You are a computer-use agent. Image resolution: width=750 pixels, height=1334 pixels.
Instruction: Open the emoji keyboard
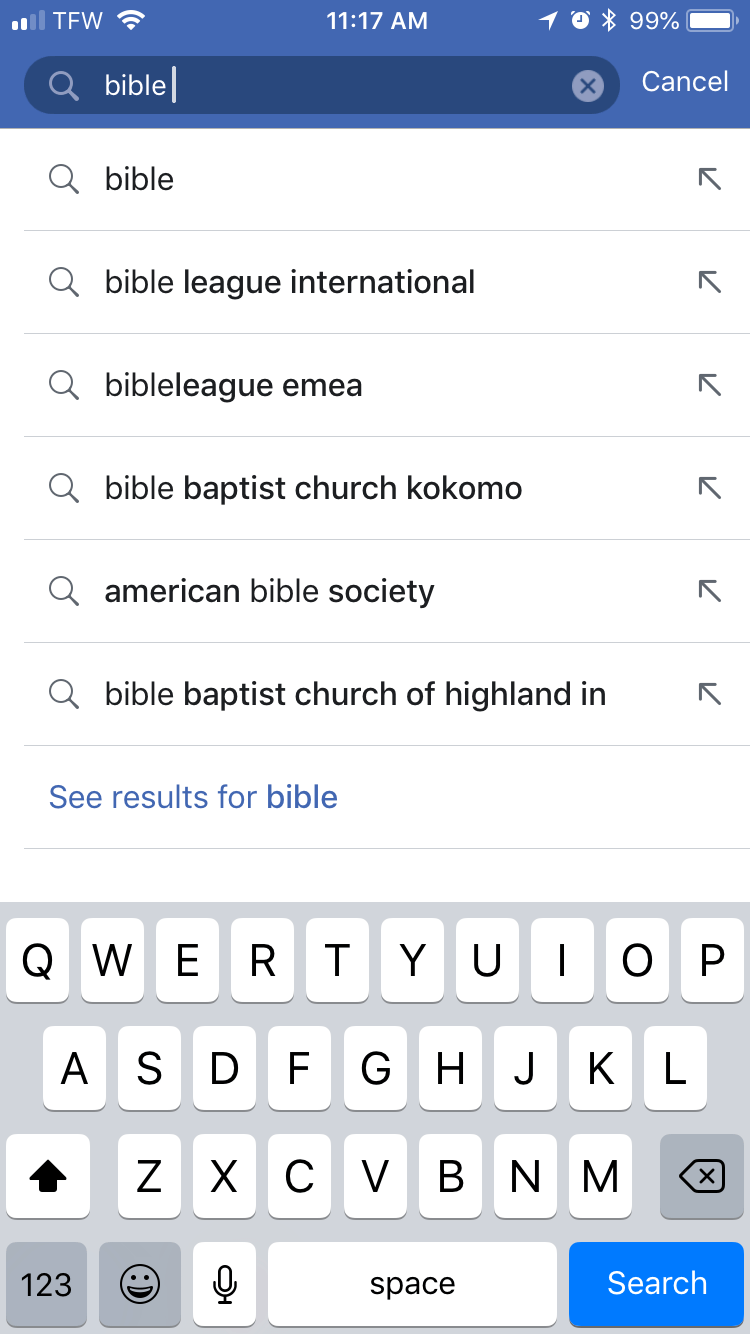coord(140,1284)
